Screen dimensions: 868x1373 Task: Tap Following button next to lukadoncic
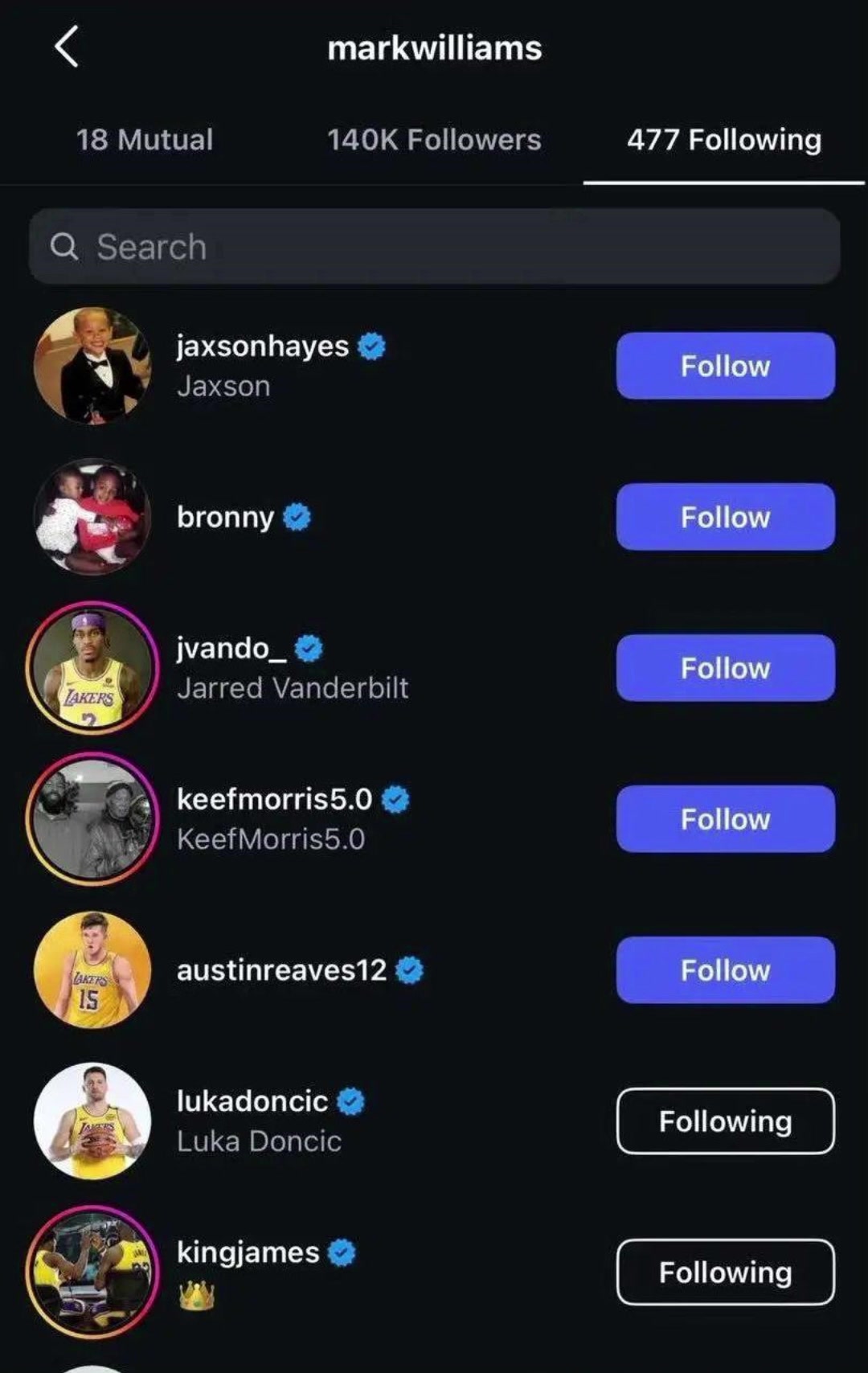pyautogui.click(x=725, y=1121)
